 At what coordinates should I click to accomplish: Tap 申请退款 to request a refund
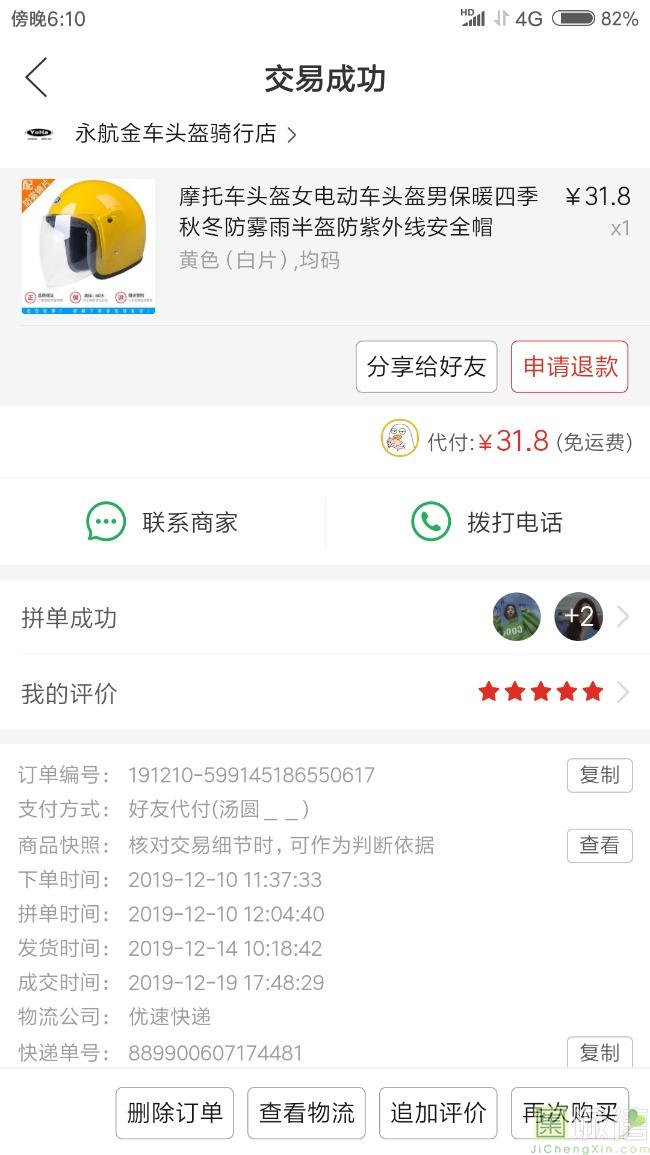coord(569,367)
